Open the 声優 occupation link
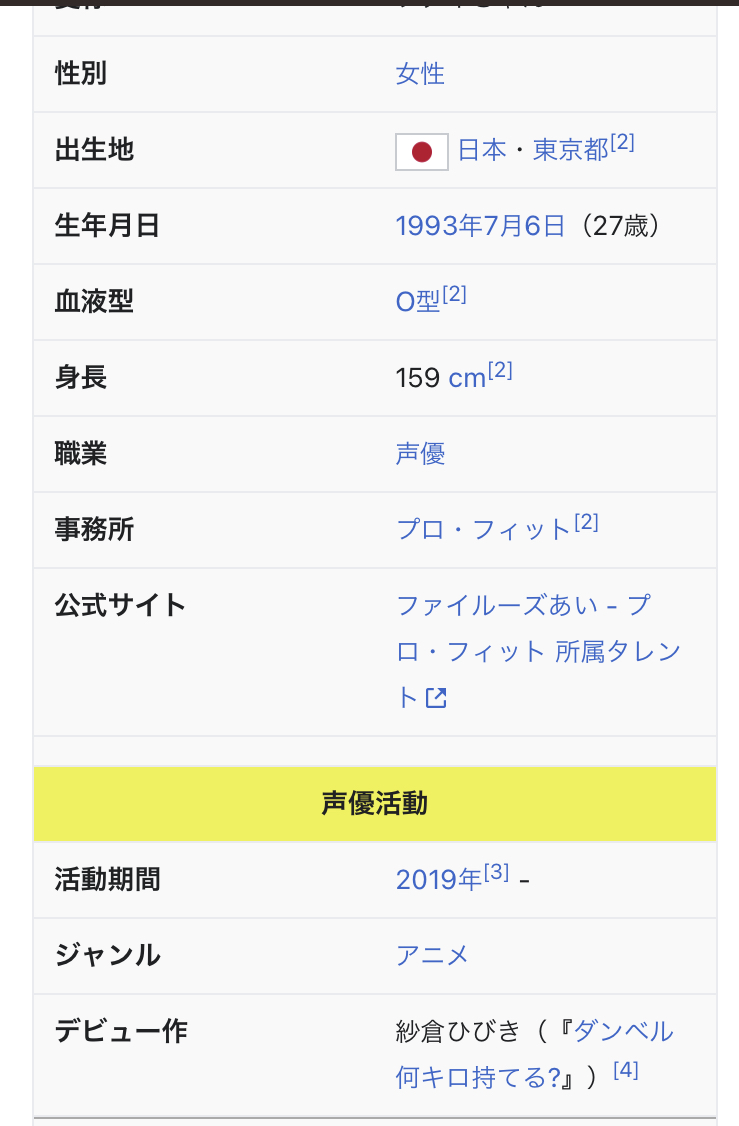Screen dimensions: 739x1126 420,454
